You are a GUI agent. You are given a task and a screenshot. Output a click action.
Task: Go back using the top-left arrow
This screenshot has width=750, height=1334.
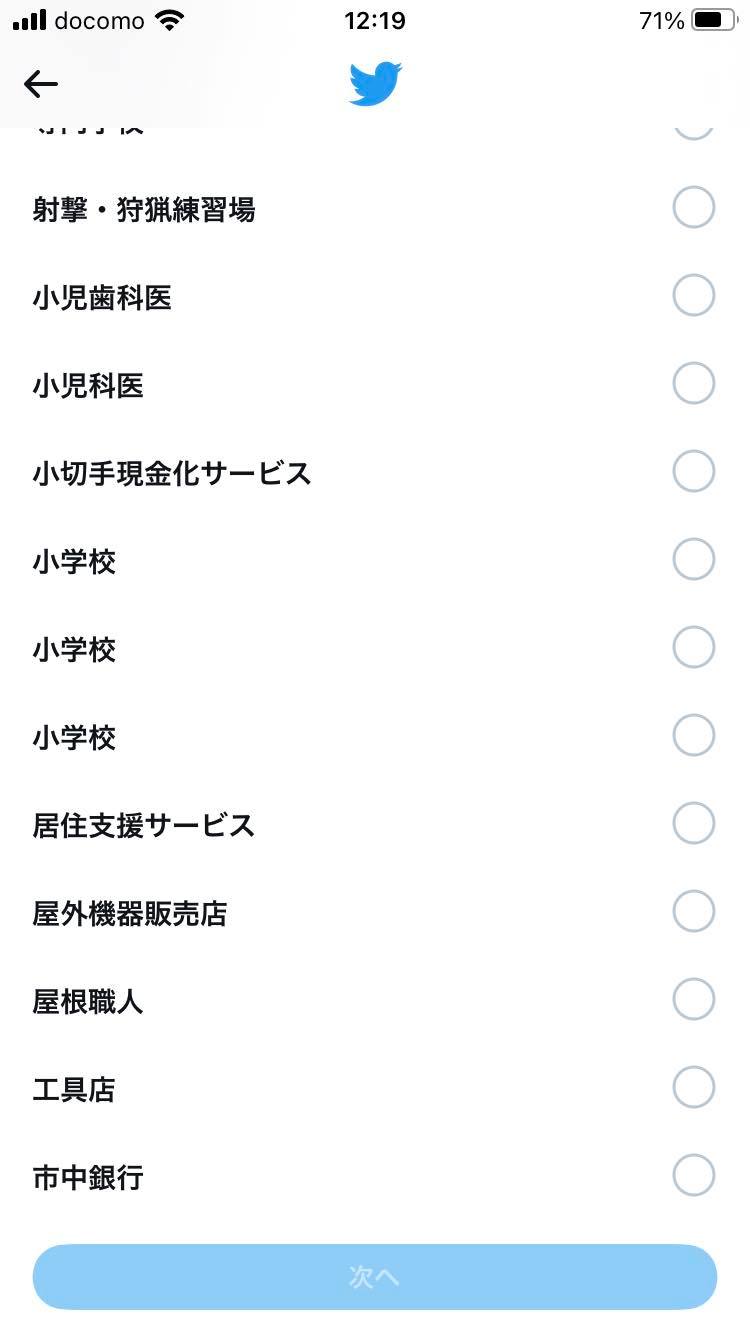coord(41,84)
